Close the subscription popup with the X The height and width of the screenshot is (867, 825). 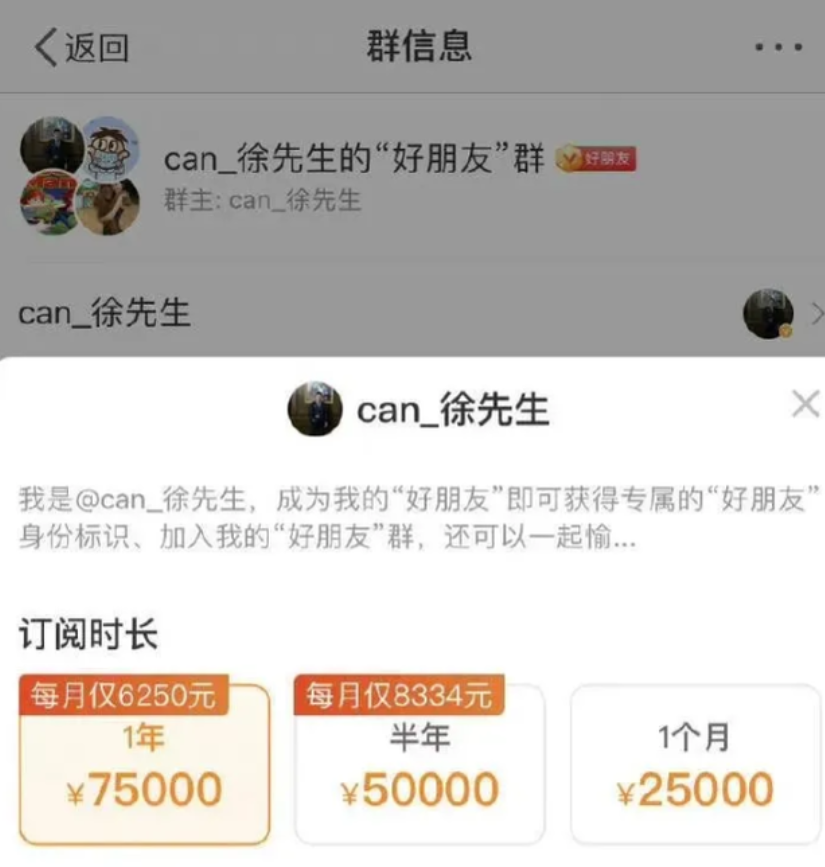click(x=805, y=404)
